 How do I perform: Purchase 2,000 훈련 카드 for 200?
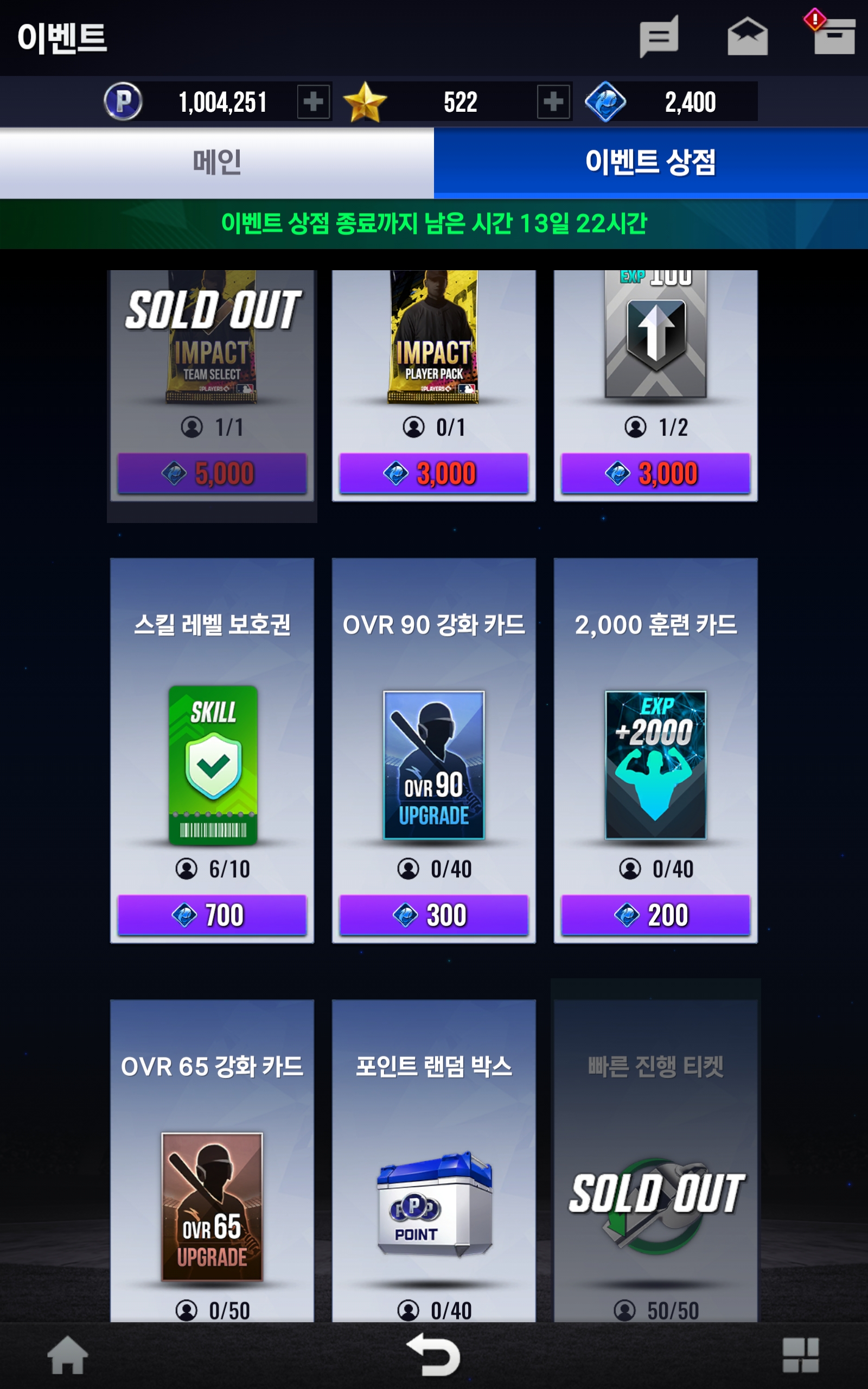point(655,915)
